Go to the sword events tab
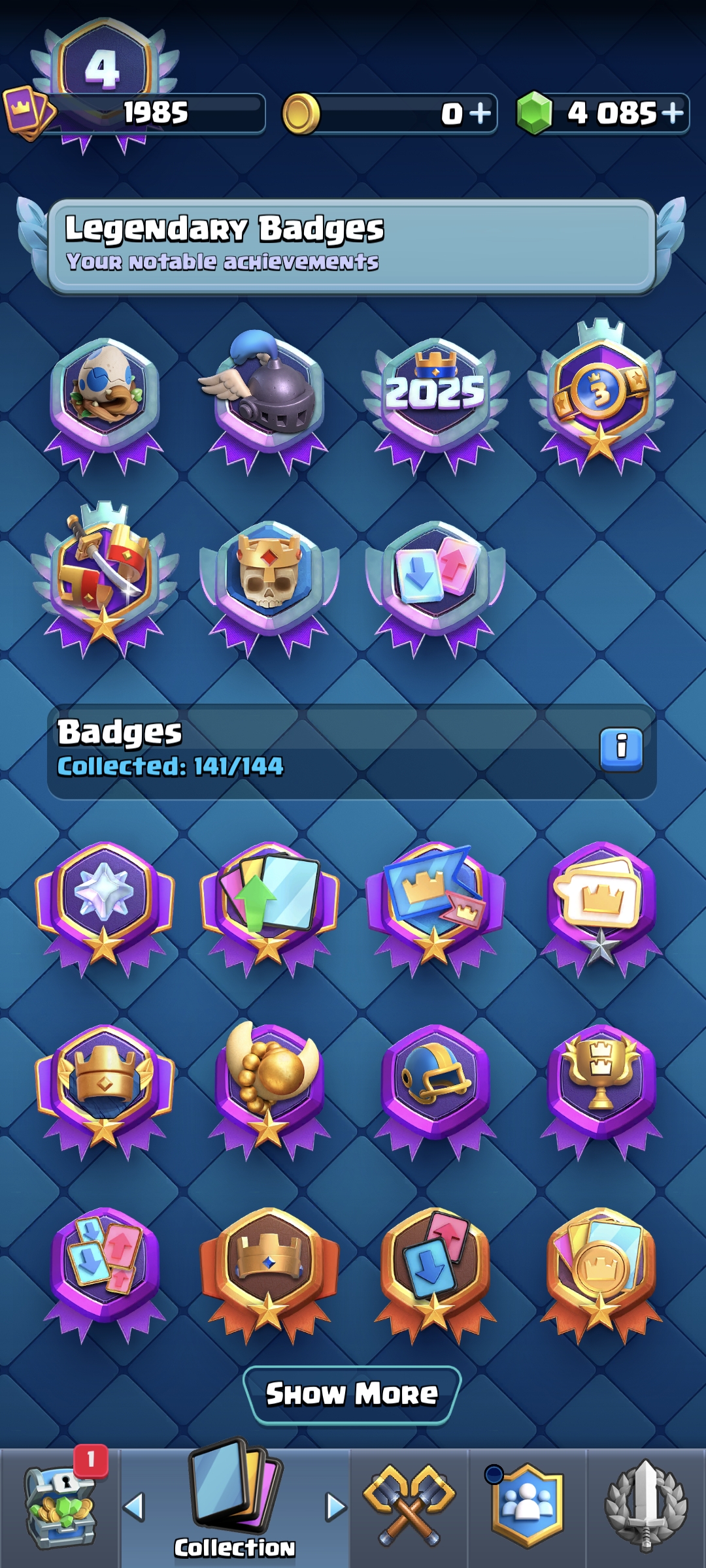 pos(646,1506)
